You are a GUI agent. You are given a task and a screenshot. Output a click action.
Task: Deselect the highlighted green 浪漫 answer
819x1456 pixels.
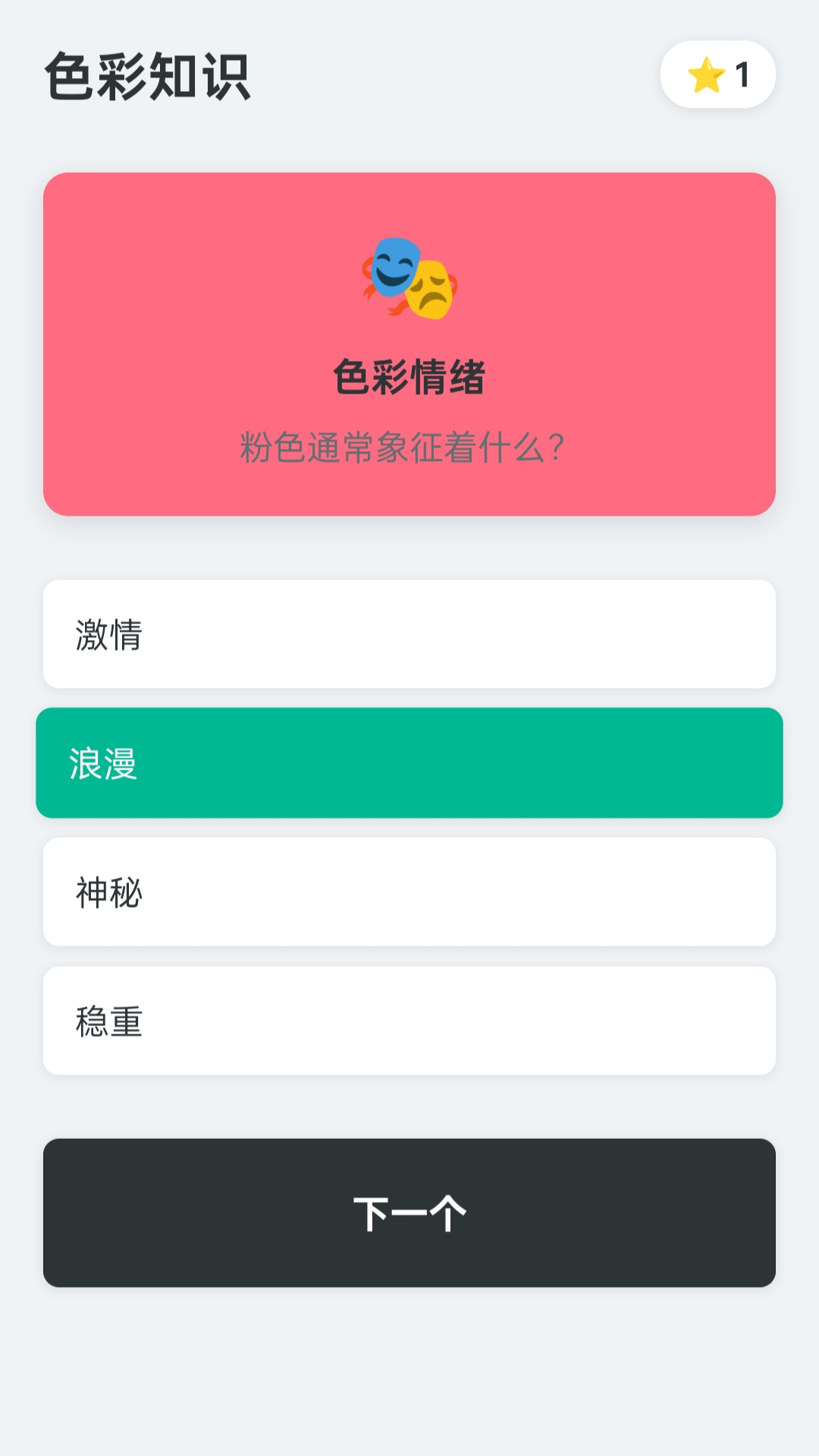tap(409, 763)
